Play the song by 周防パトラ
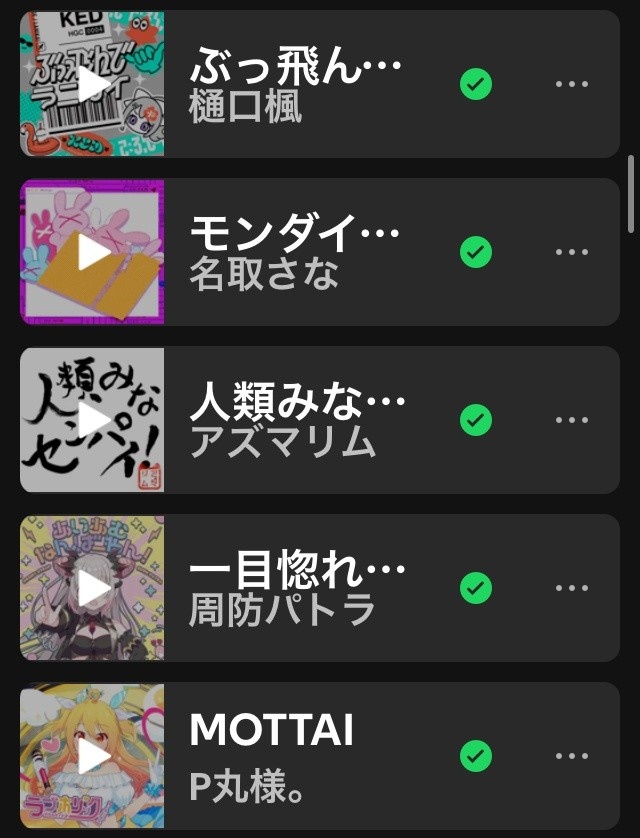Screen dimensions: 640x838 pos(93,588)
